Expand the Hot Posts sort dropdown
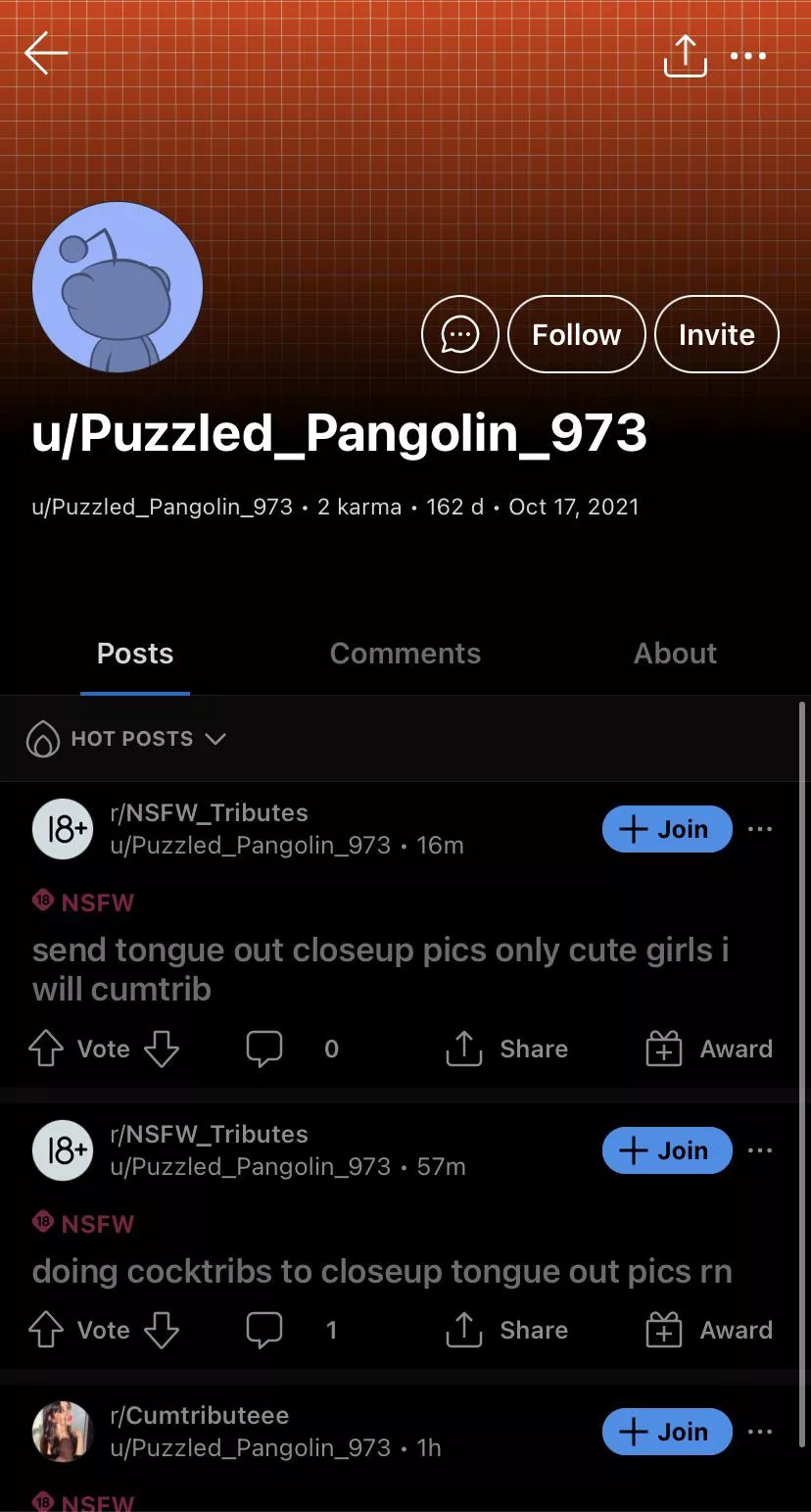The width and height of the screenshot is (811, 1512). click(x=127, y=739)
